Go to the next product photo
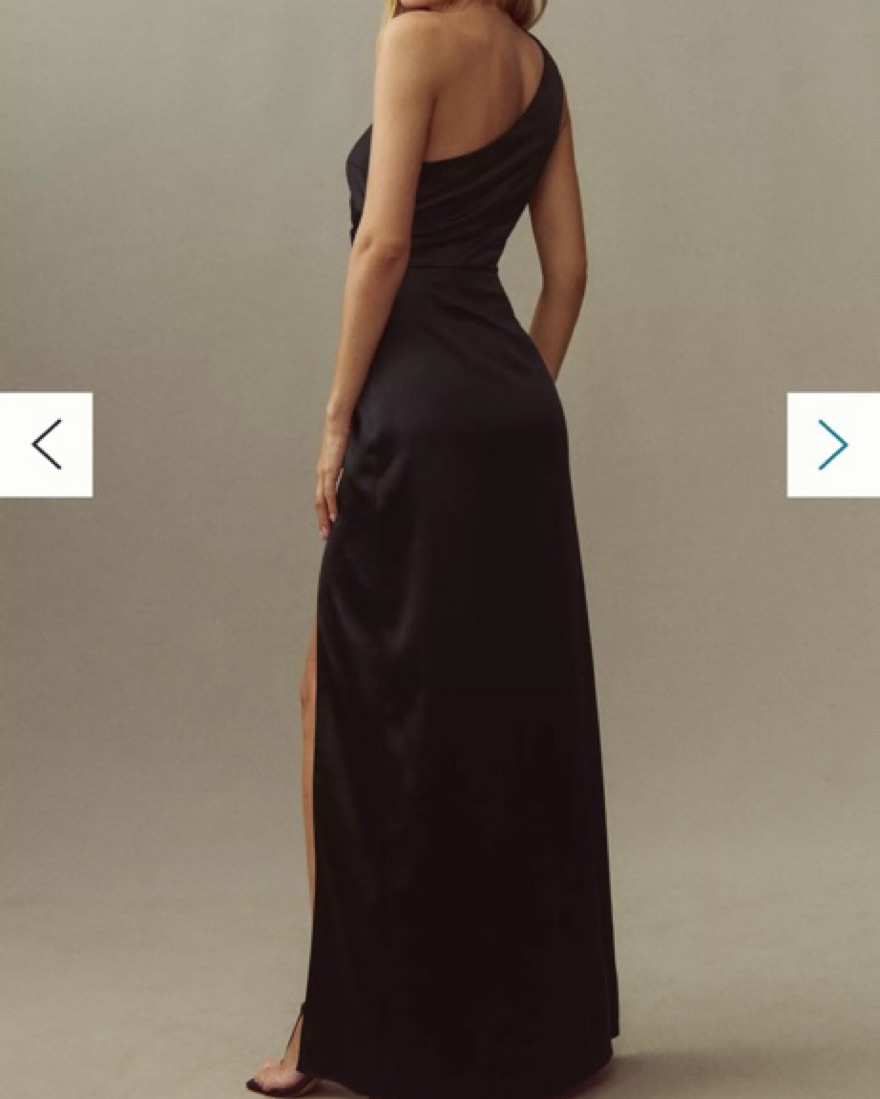Image resolution: width=880 pixels, height=1099 pixels. (x=832, y=445)
